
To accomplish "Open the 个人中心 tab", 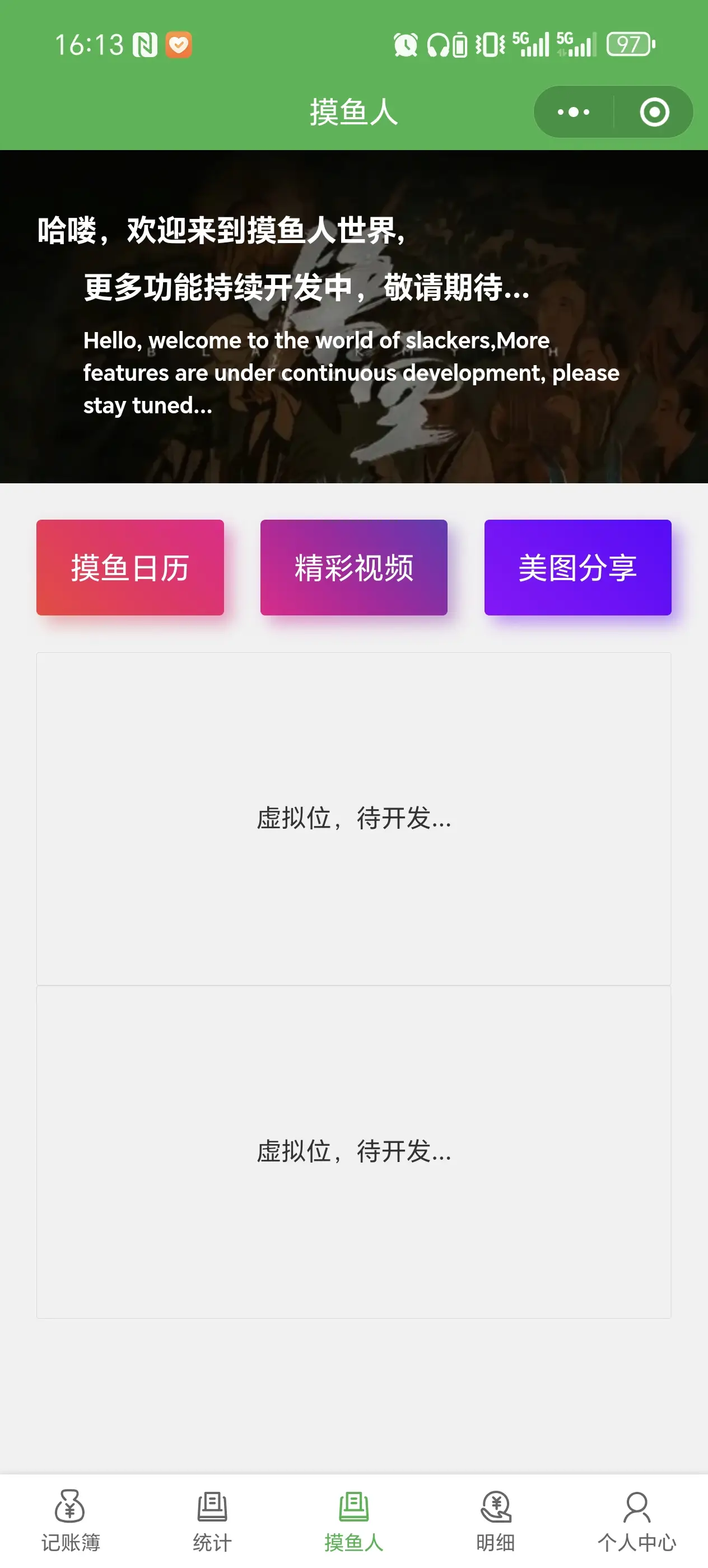I will tap(637, 1520).
